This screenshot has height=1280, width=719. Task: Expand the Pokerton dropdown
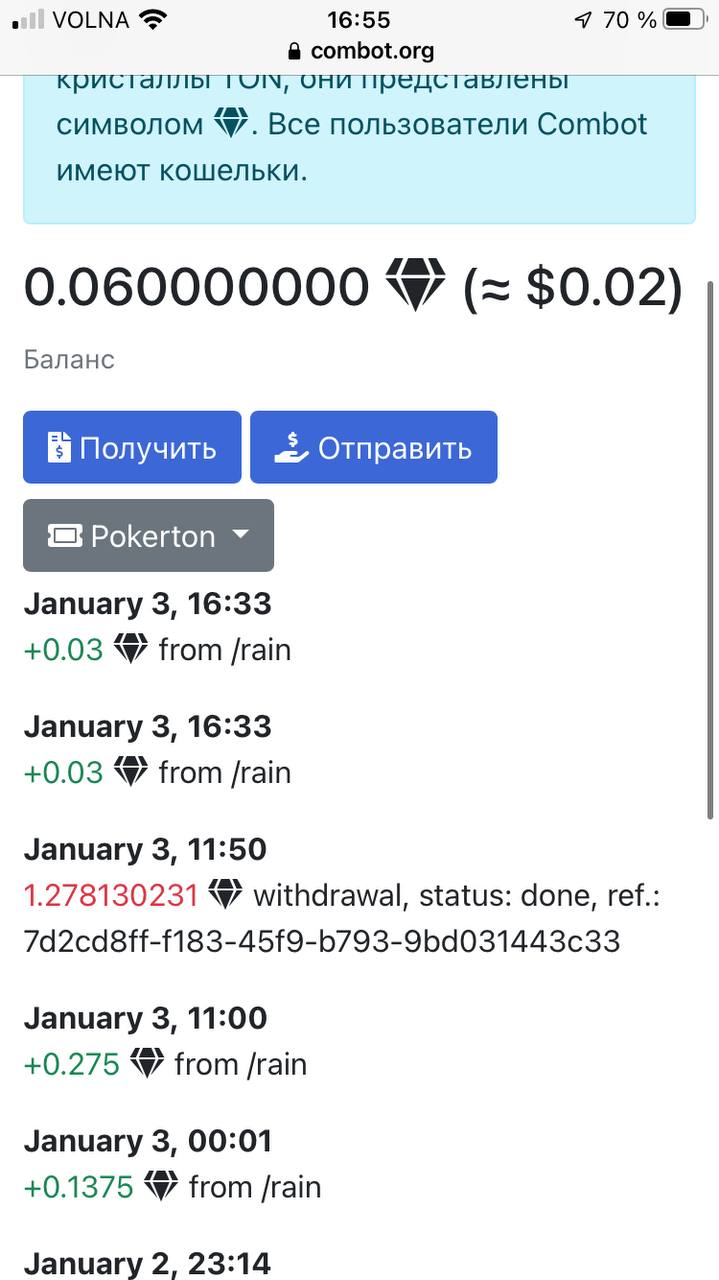(148, 536)
